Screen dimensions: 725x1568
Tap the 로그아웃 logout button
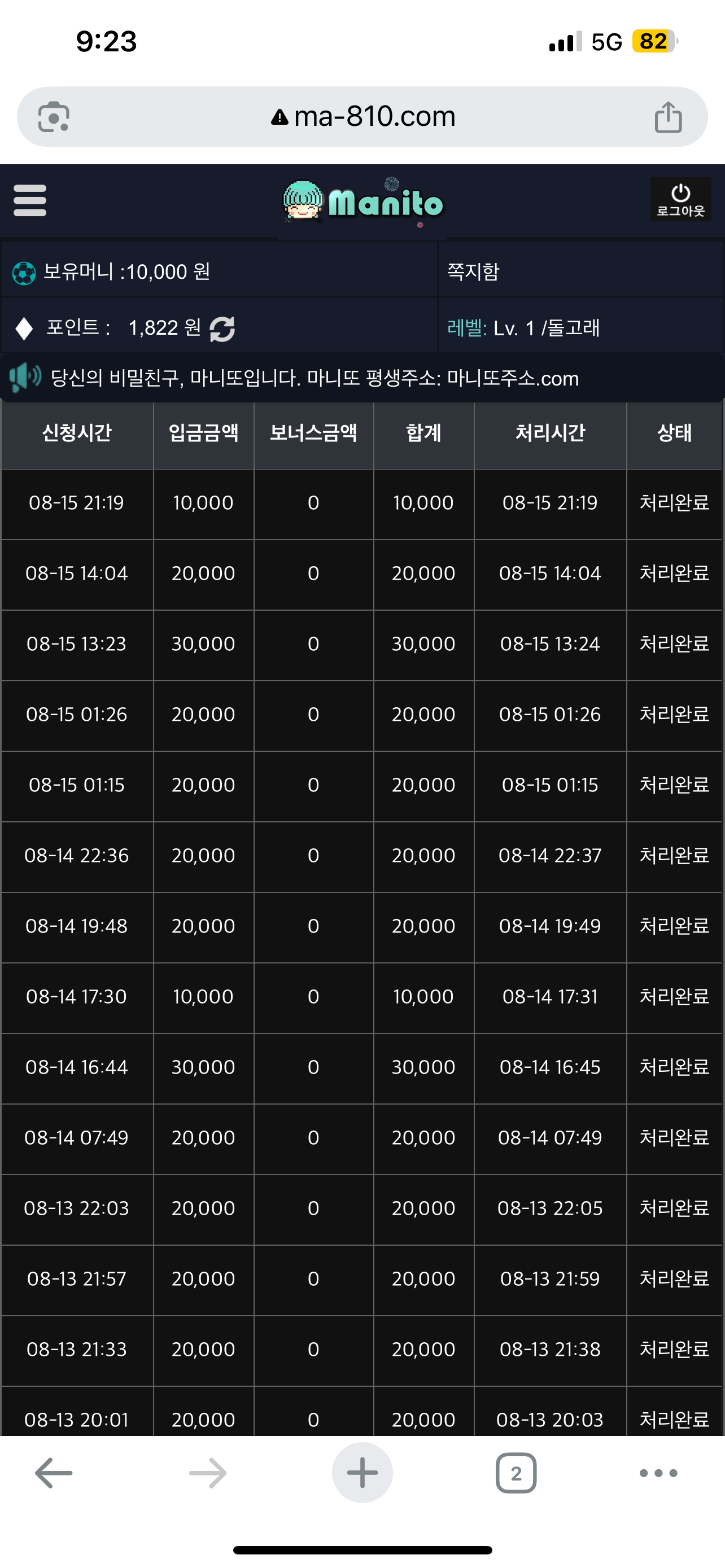tap(680, 200)
